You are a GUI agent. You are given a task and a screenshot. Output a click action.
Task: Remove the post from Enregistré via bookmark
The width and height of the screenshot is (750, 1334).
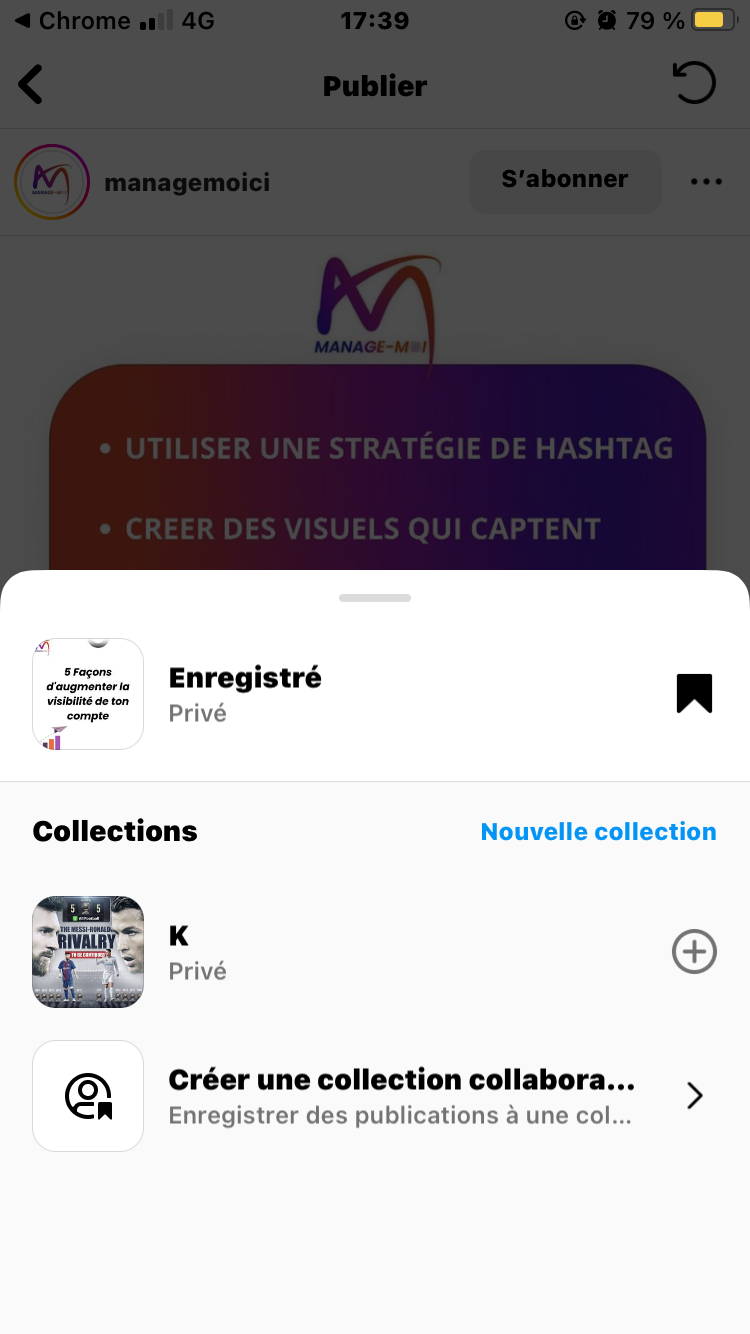(694, 694)
